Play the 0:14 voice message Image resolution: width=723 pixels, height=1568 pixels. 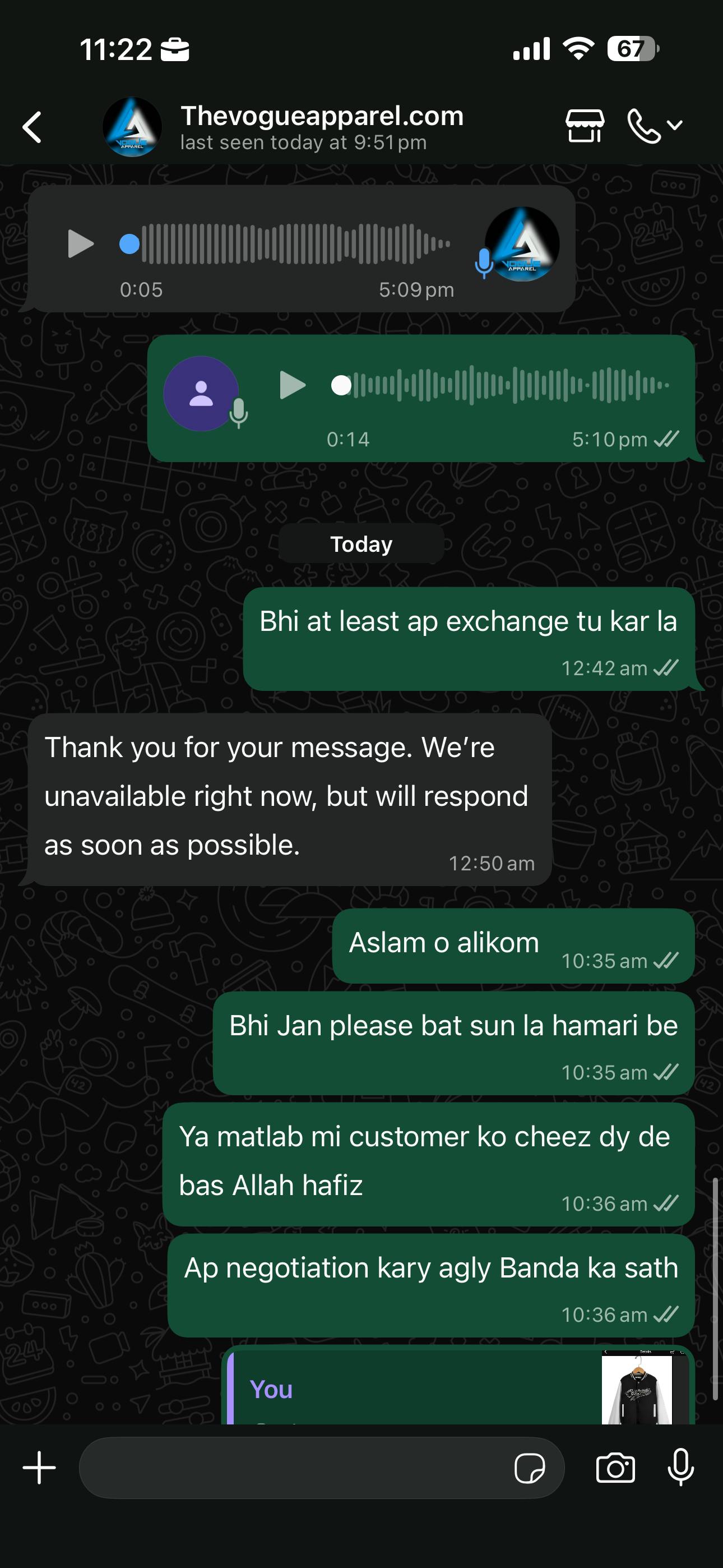pyautogui.click(x=292, y=385)
